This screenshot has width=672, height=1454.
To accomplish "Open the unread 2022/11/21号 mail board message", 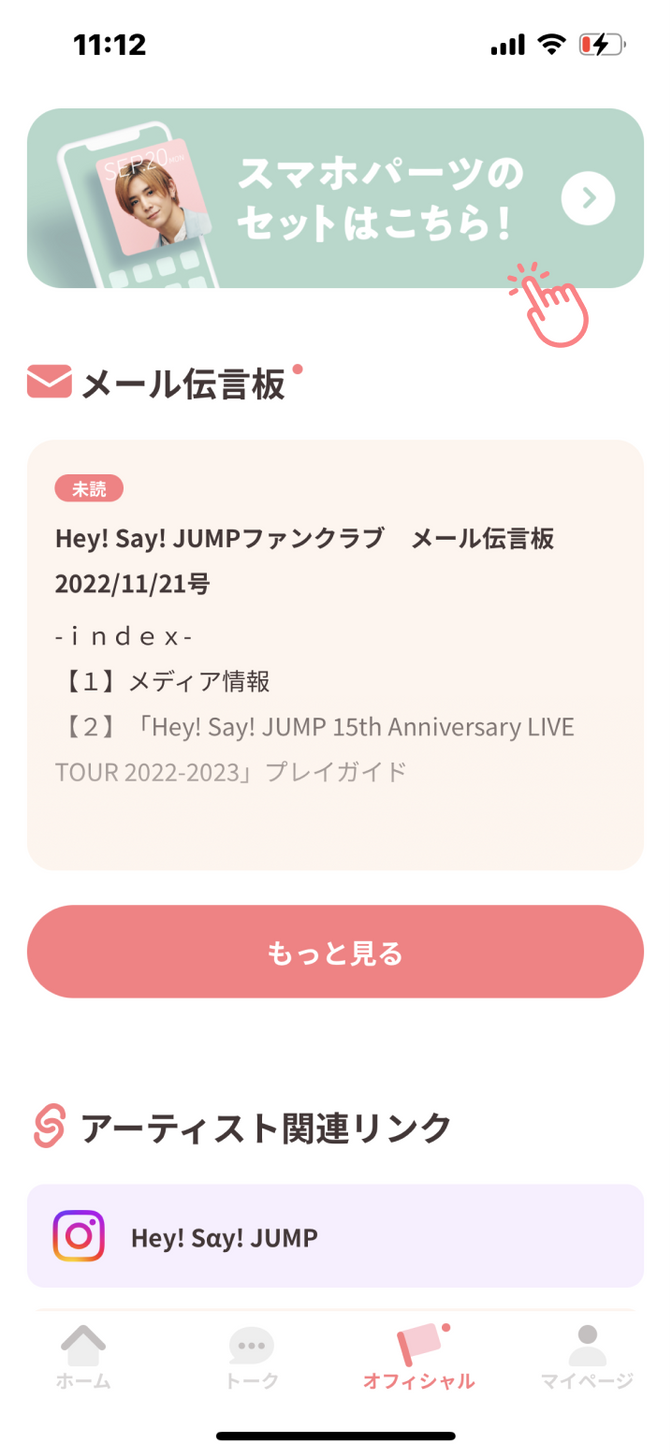I will tap(335, 655).
